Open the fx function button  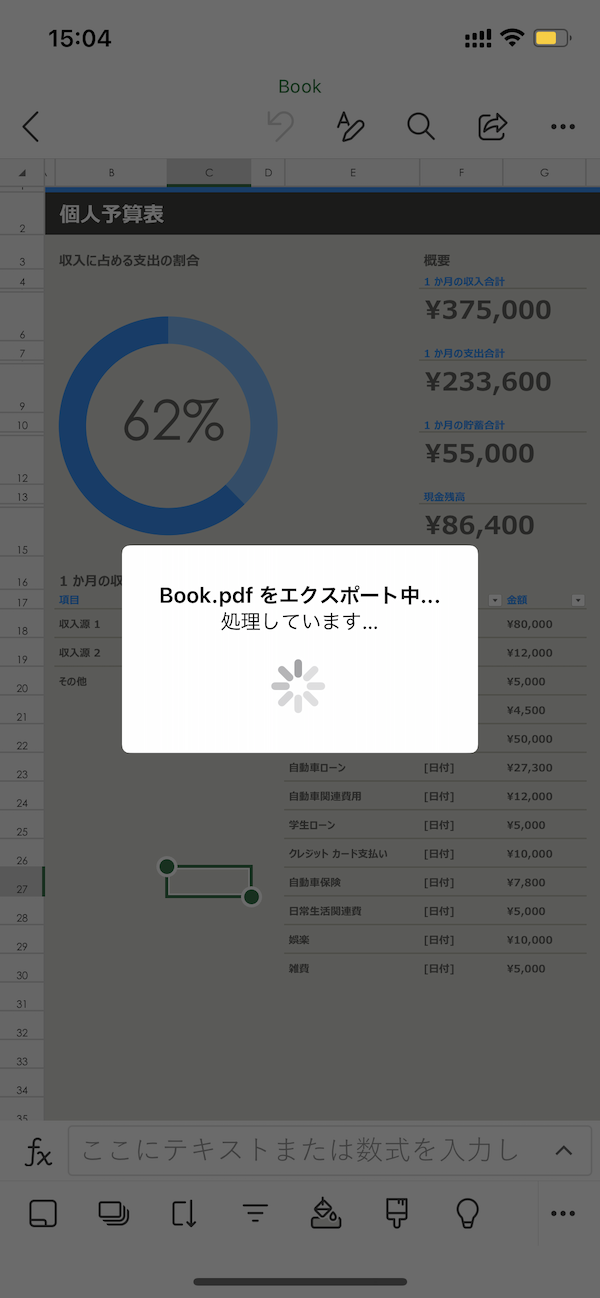37,1152
